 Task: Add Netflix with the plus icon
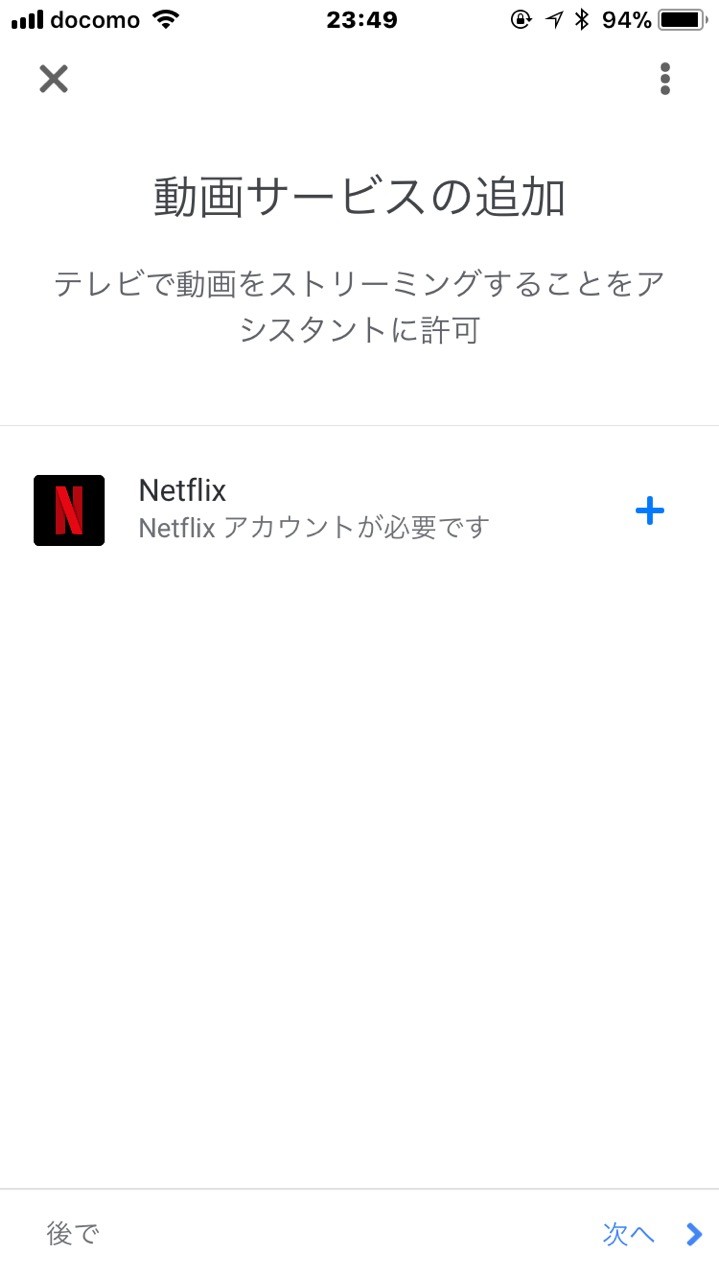pos(650,512)
